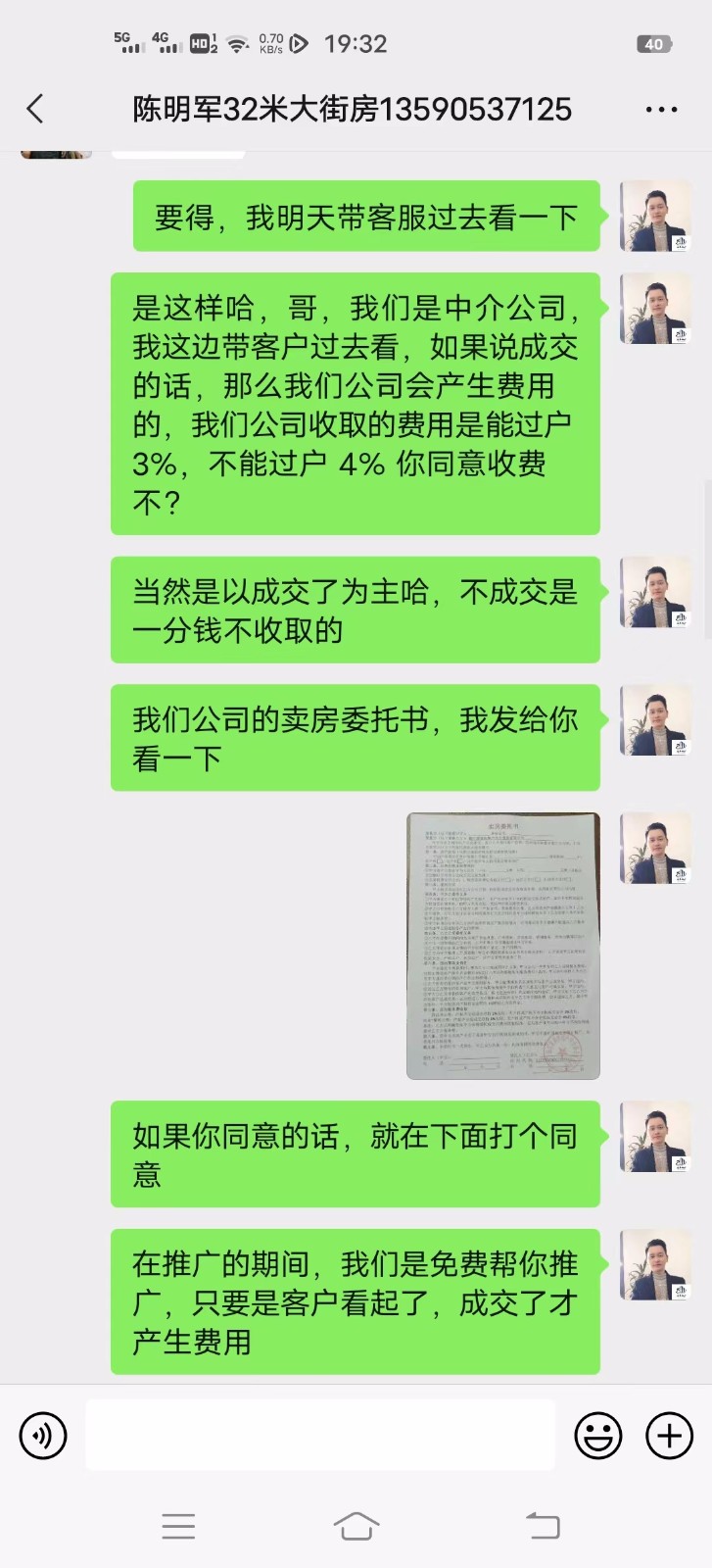The width and height of the screenshot is (712, 1568).
Task: Switch to voice message input
Action: [43, 1436]
